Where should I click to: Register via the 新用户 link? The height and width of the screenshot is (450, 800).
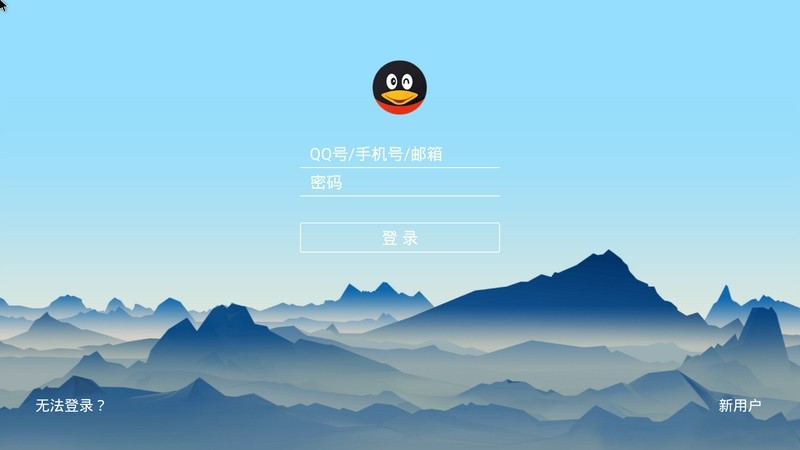point(740,405)
